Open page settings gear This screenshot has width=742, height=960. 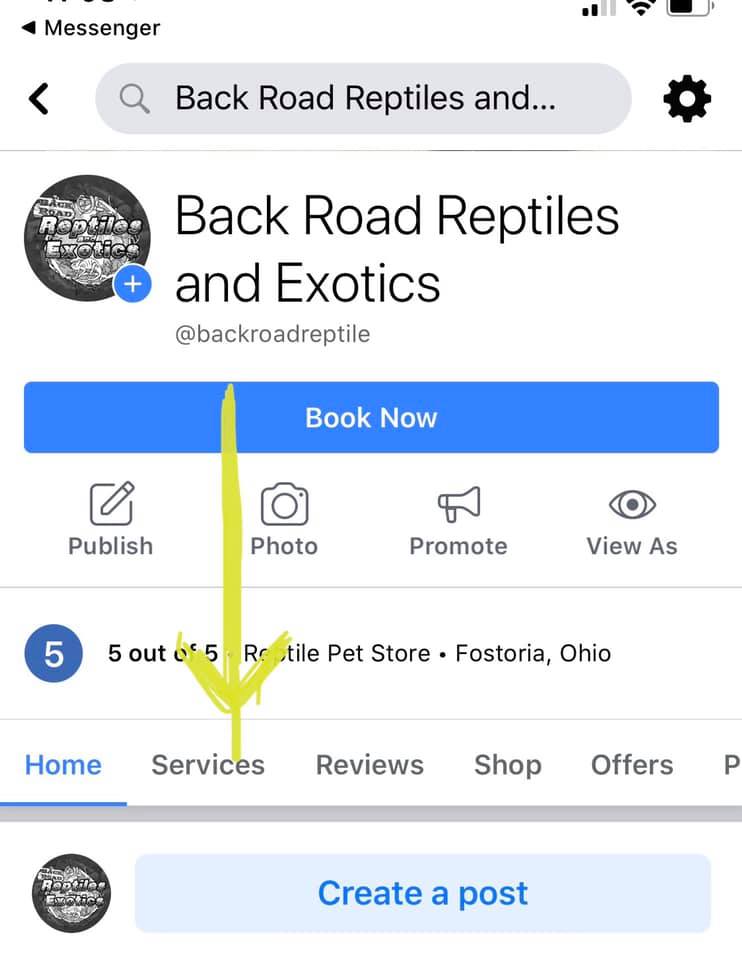coord(687,98)
